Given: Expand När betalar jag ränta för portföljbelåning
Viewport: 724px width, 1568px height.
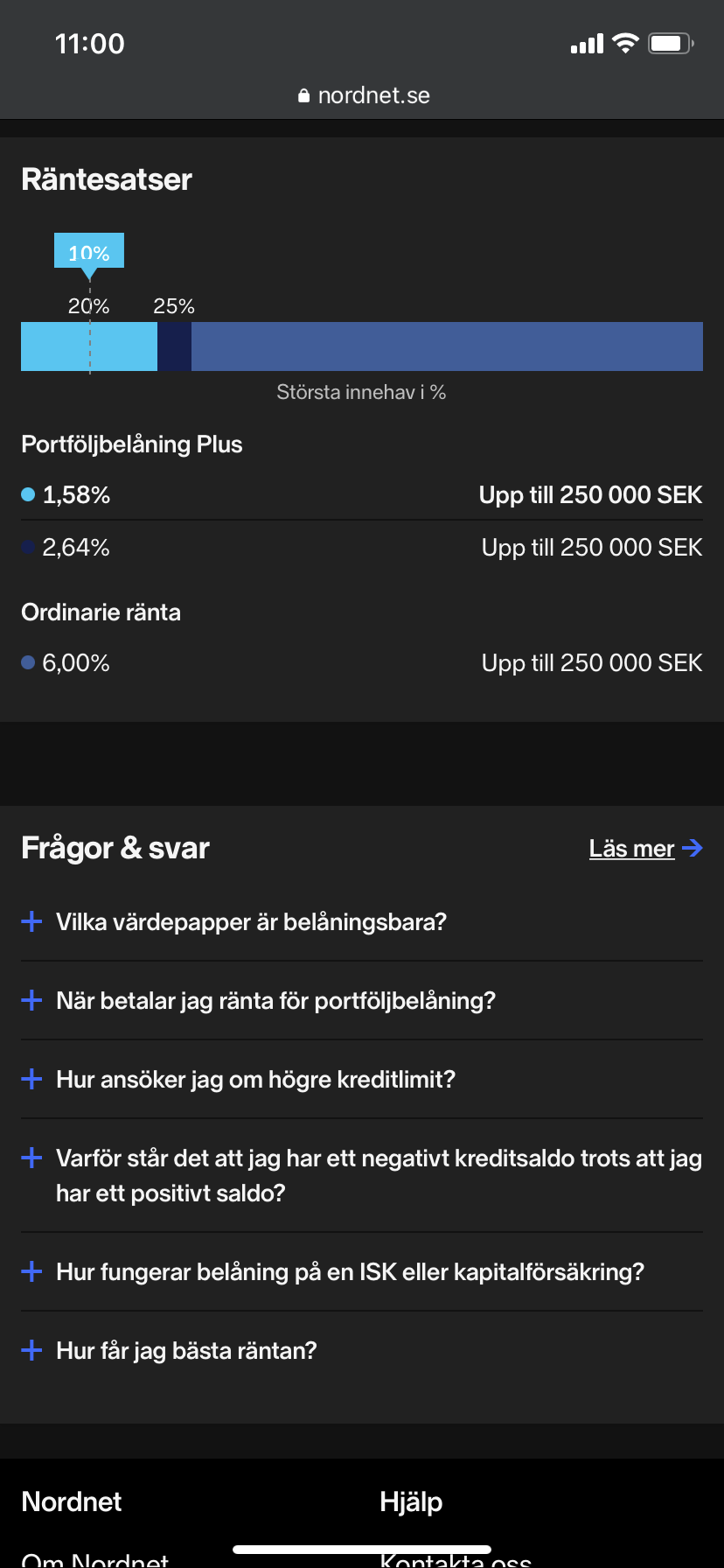Looking at the screenshot, I should pyautogui.click(x=362, y=1000).
